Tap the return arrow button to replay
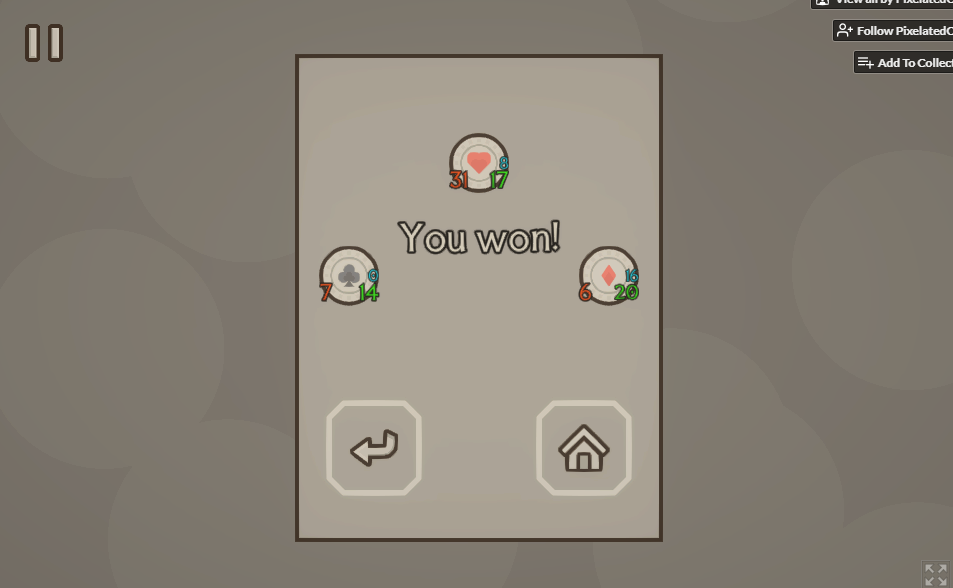 (374, 447)
